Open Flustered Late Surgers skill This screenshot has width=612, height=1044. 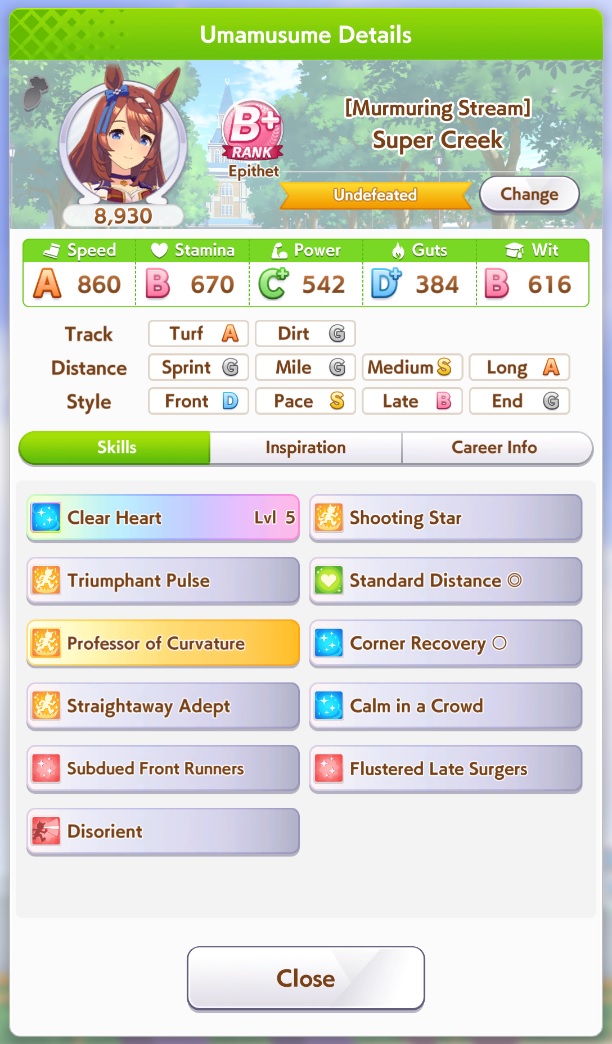[446, 768]
